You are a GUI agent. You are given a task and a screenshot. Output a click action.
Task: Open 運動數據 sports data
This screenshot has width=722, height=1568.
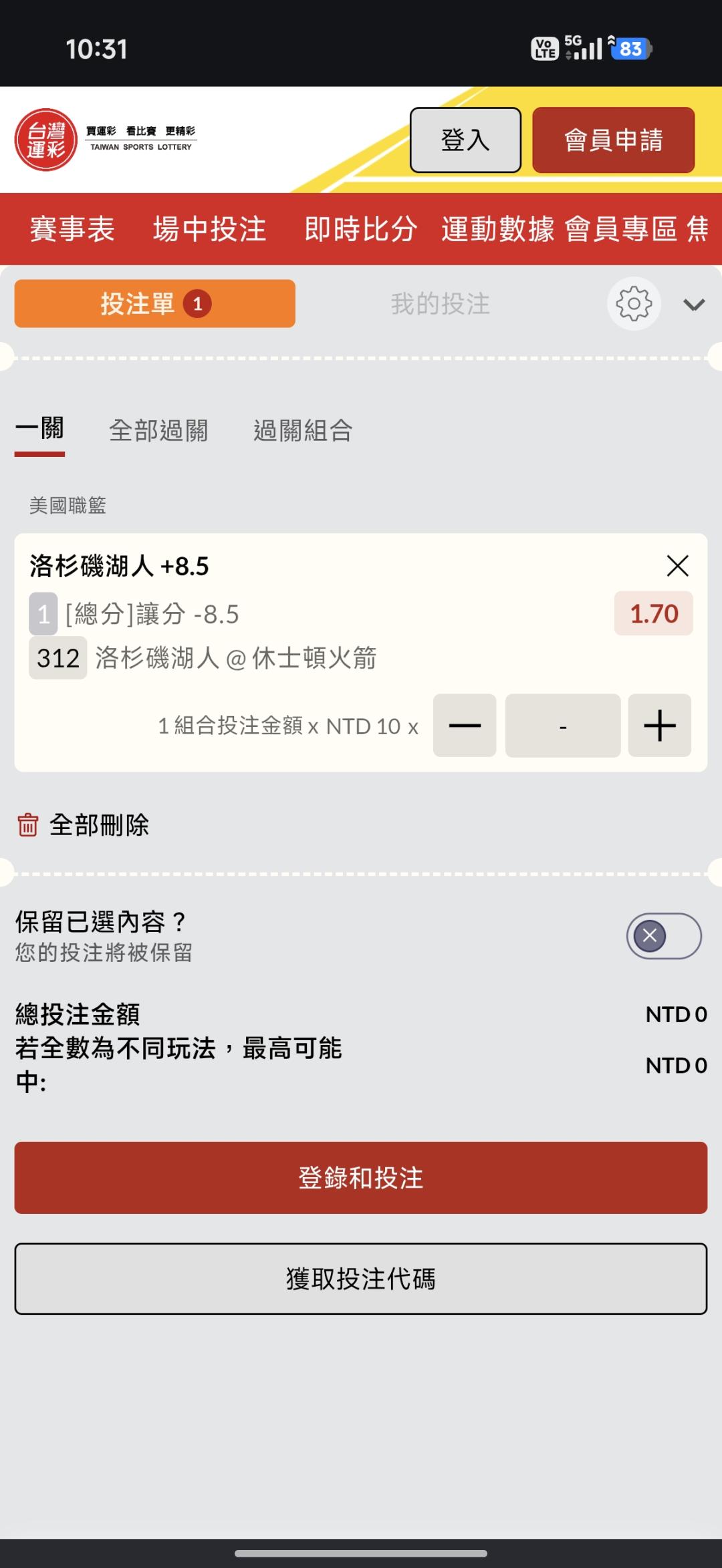point(498,229)
